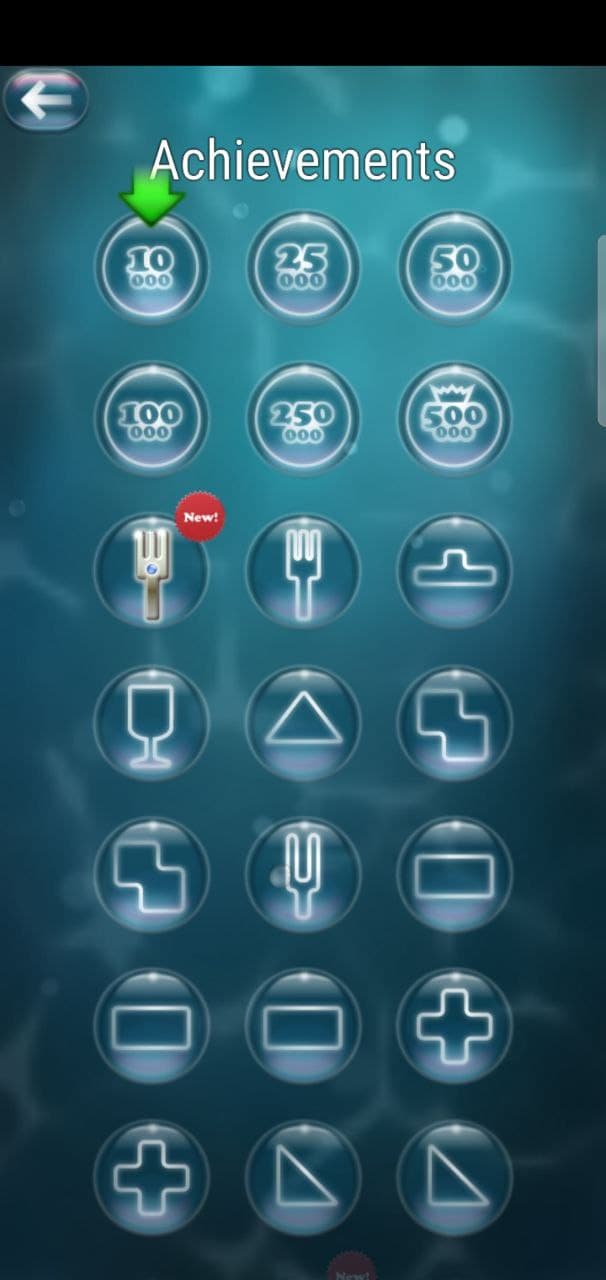This screenshot has height=1280, width=606.
Task: Open the equilateral triangle achievement
Action: (303, 722)
